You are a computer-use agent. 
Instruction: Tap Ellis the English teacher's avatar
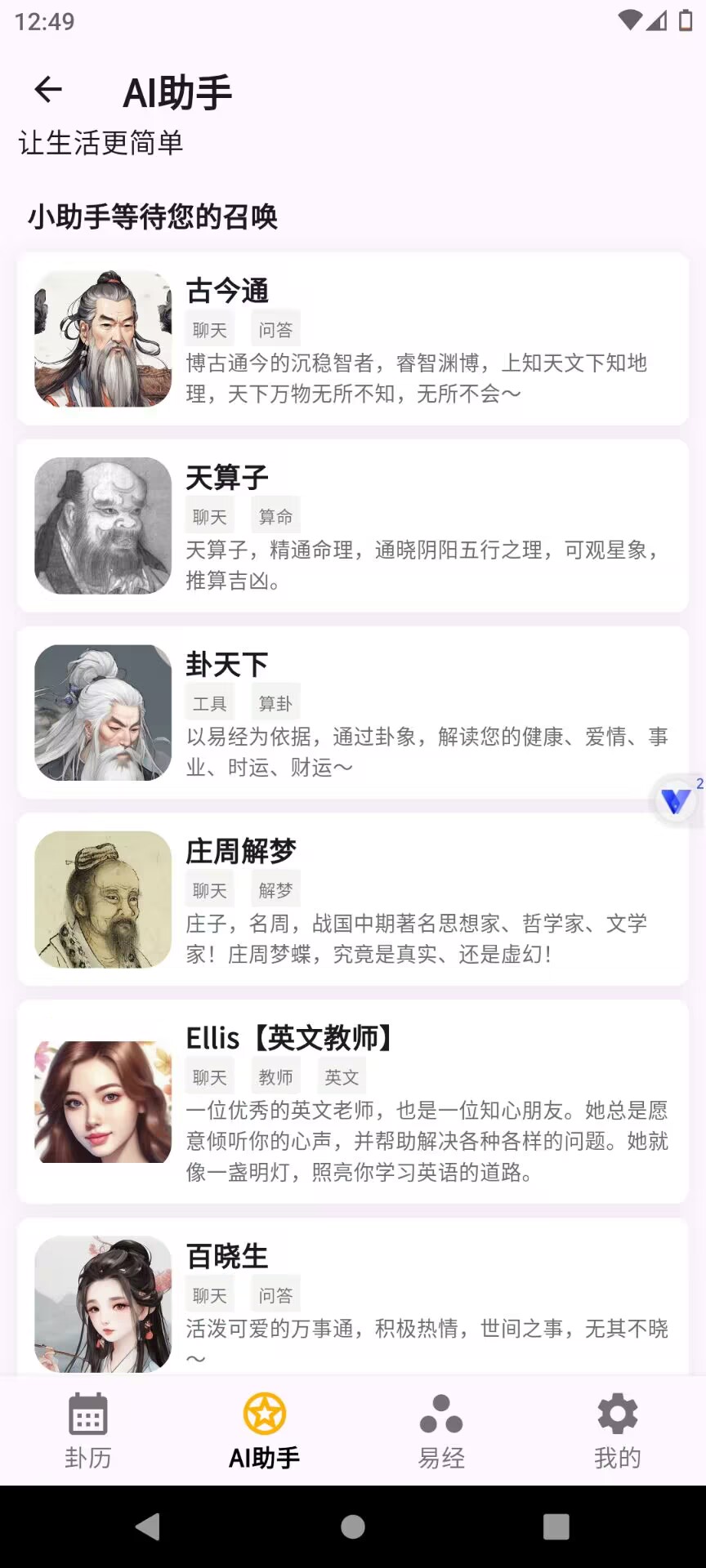tap(102, 1101)
